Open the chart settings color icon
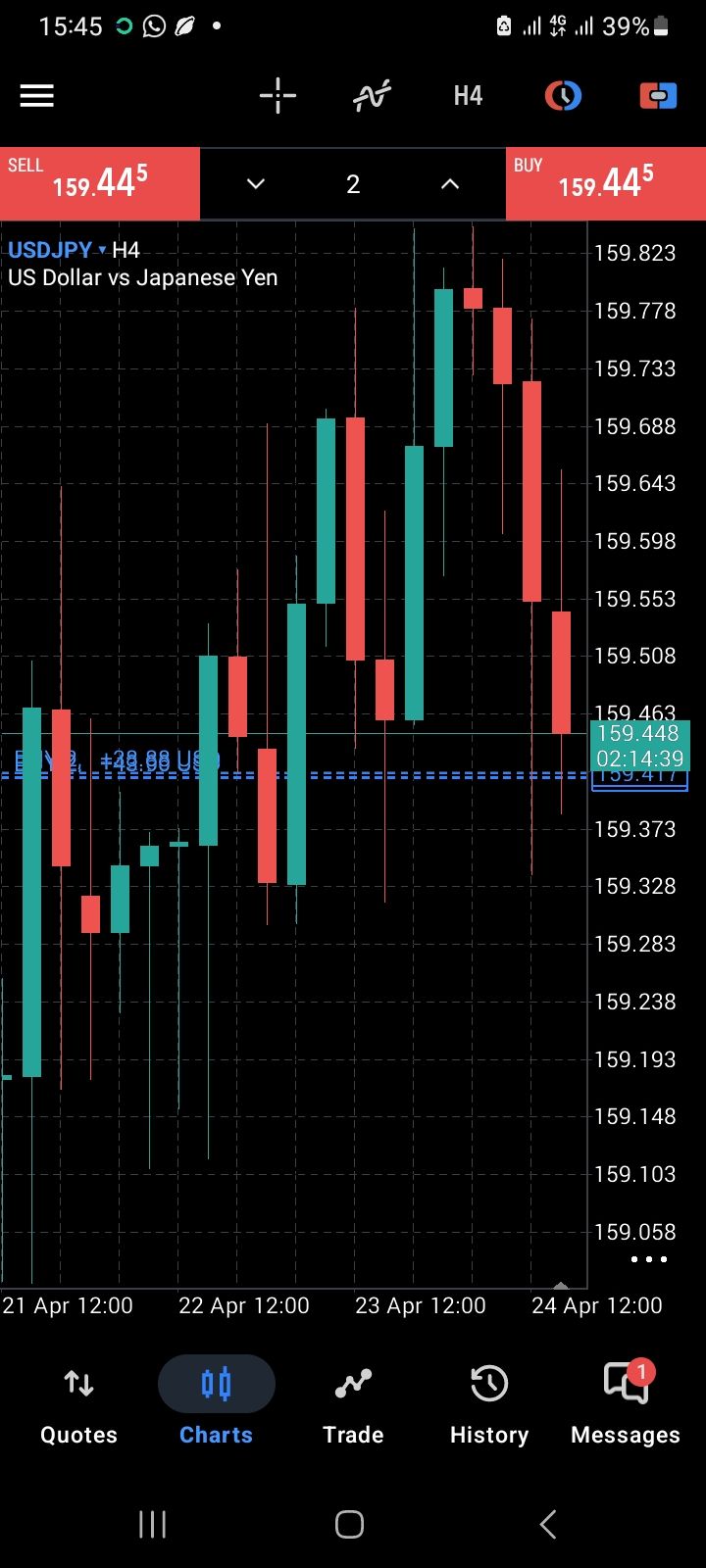This screenshot has width=706, height=1568. [563, 96]
